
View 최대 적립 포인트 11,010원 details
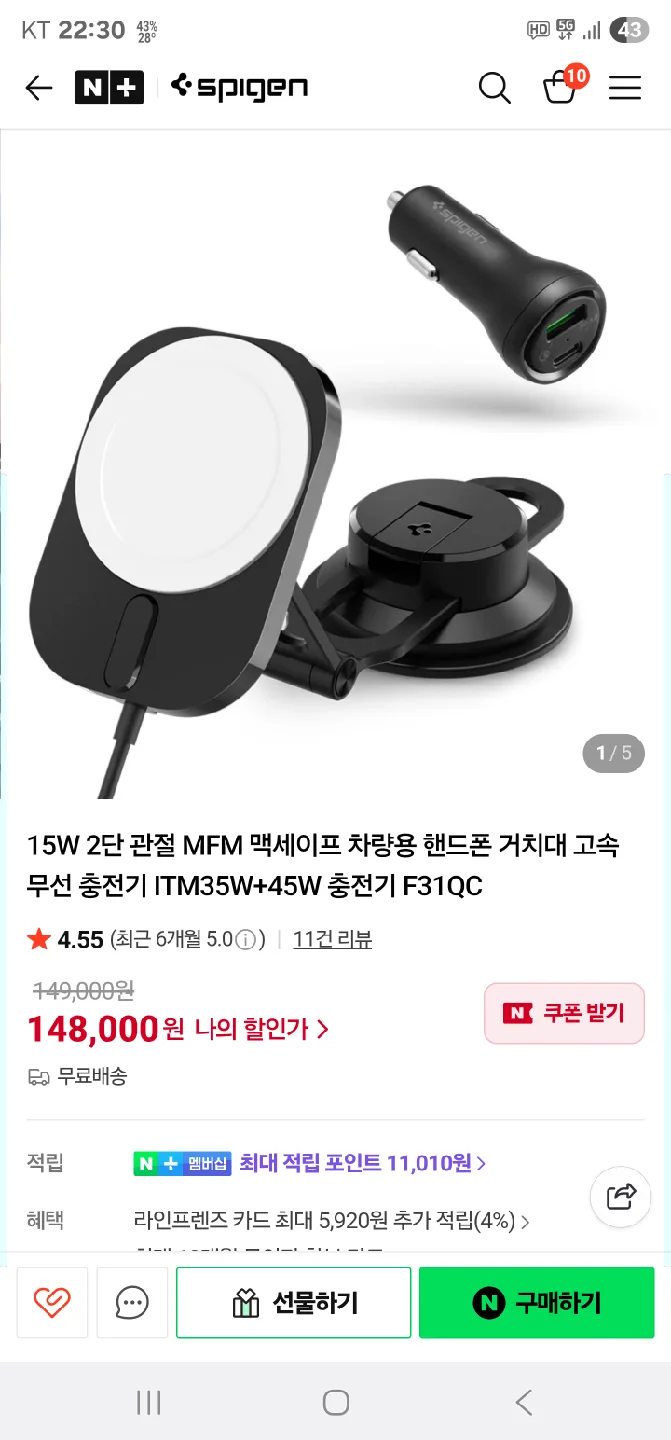click(x=362, y=1163)
